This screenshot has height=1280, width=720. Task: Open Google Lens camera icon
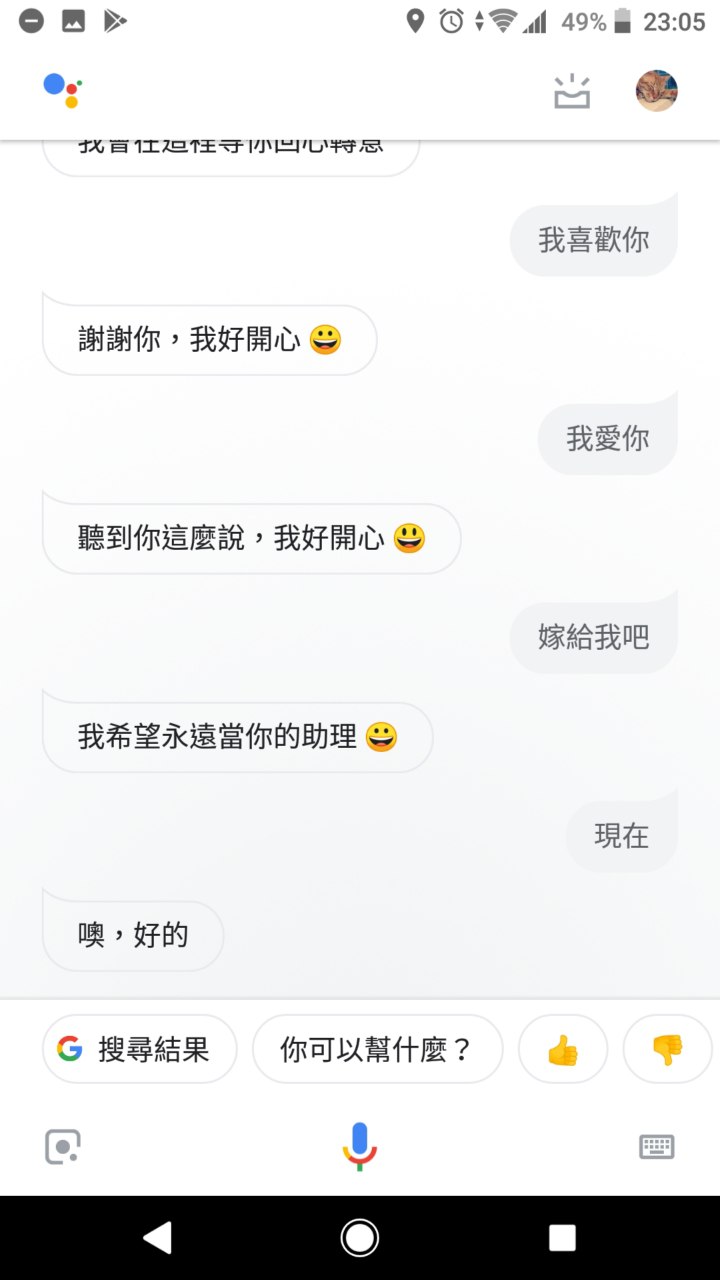(x=63, y=1146)
